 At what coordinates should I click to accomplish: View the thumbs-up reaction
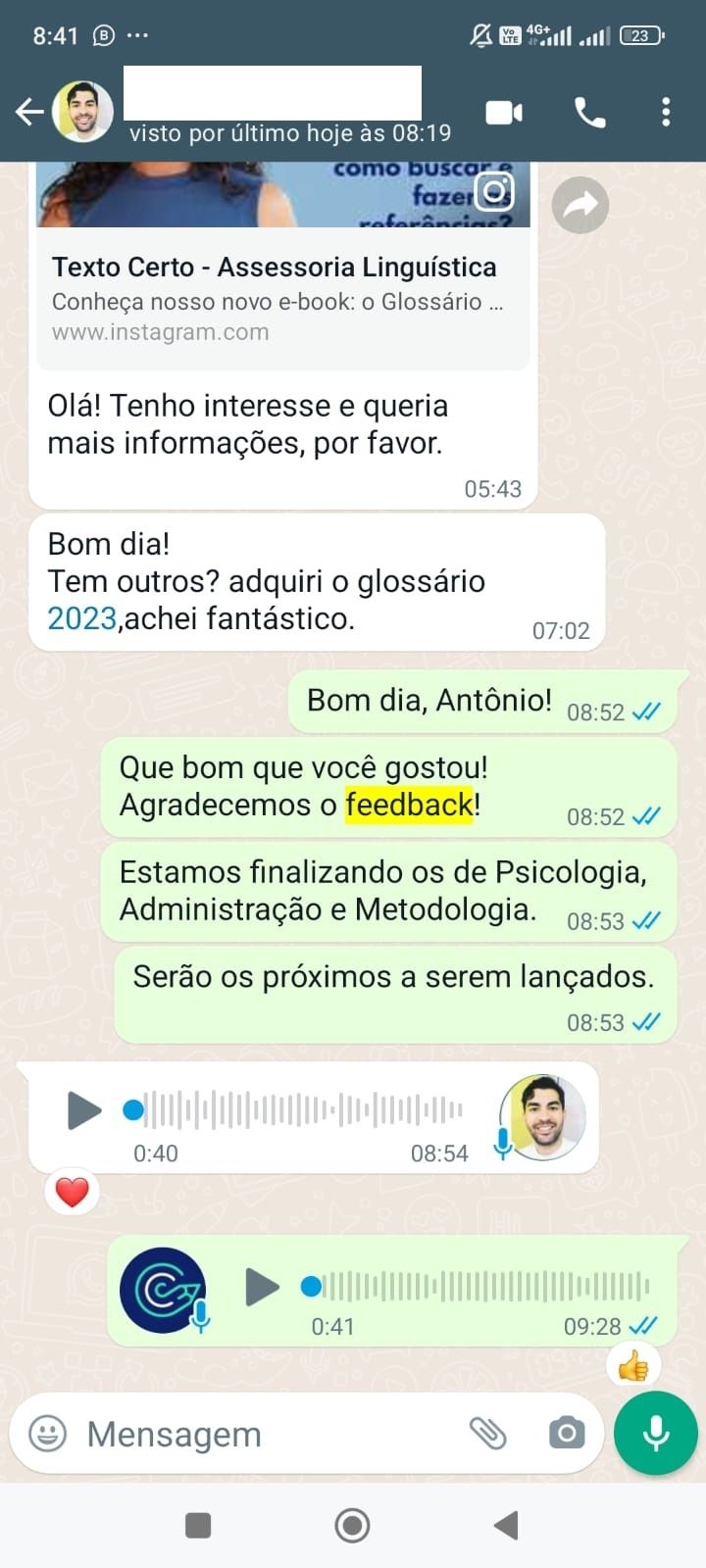click(632, 1365)
